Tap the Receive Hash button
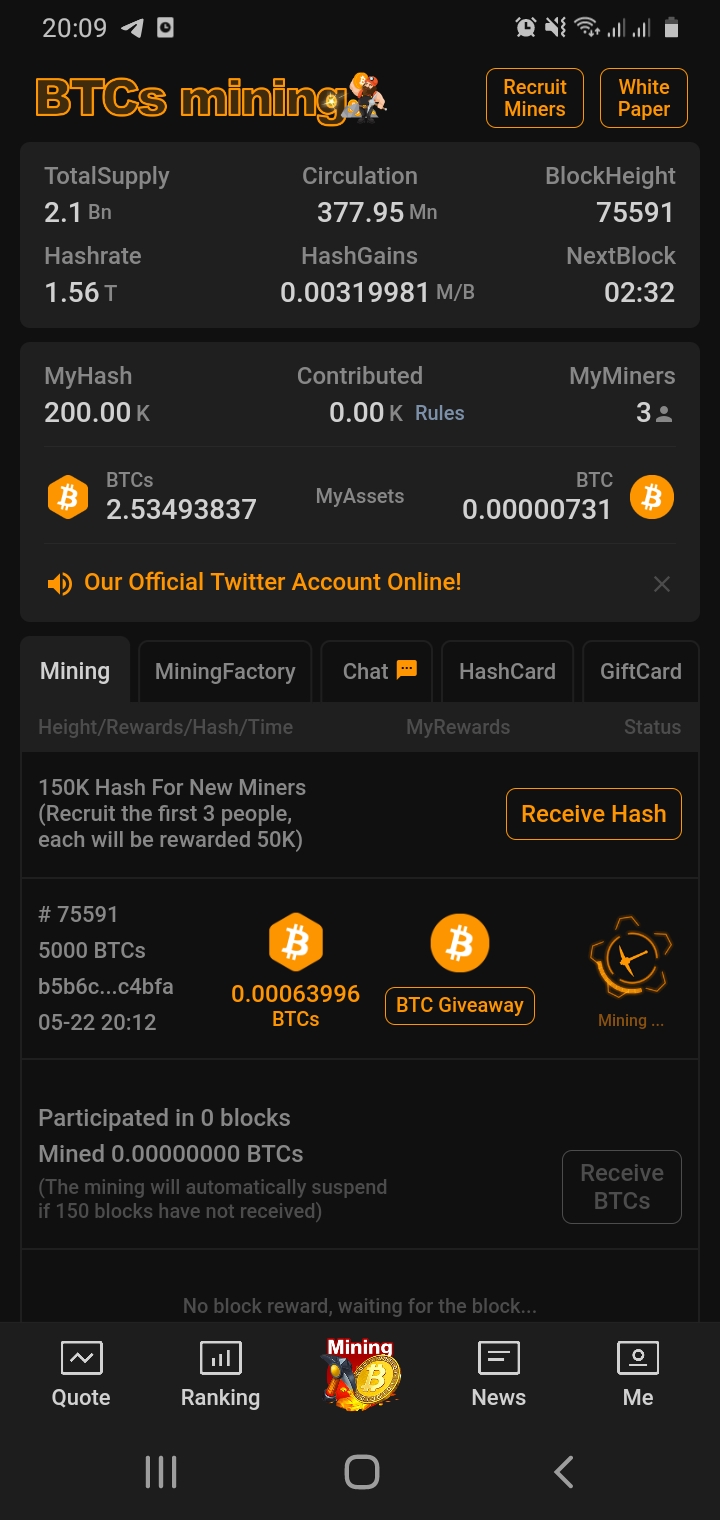 click(593, 814)
